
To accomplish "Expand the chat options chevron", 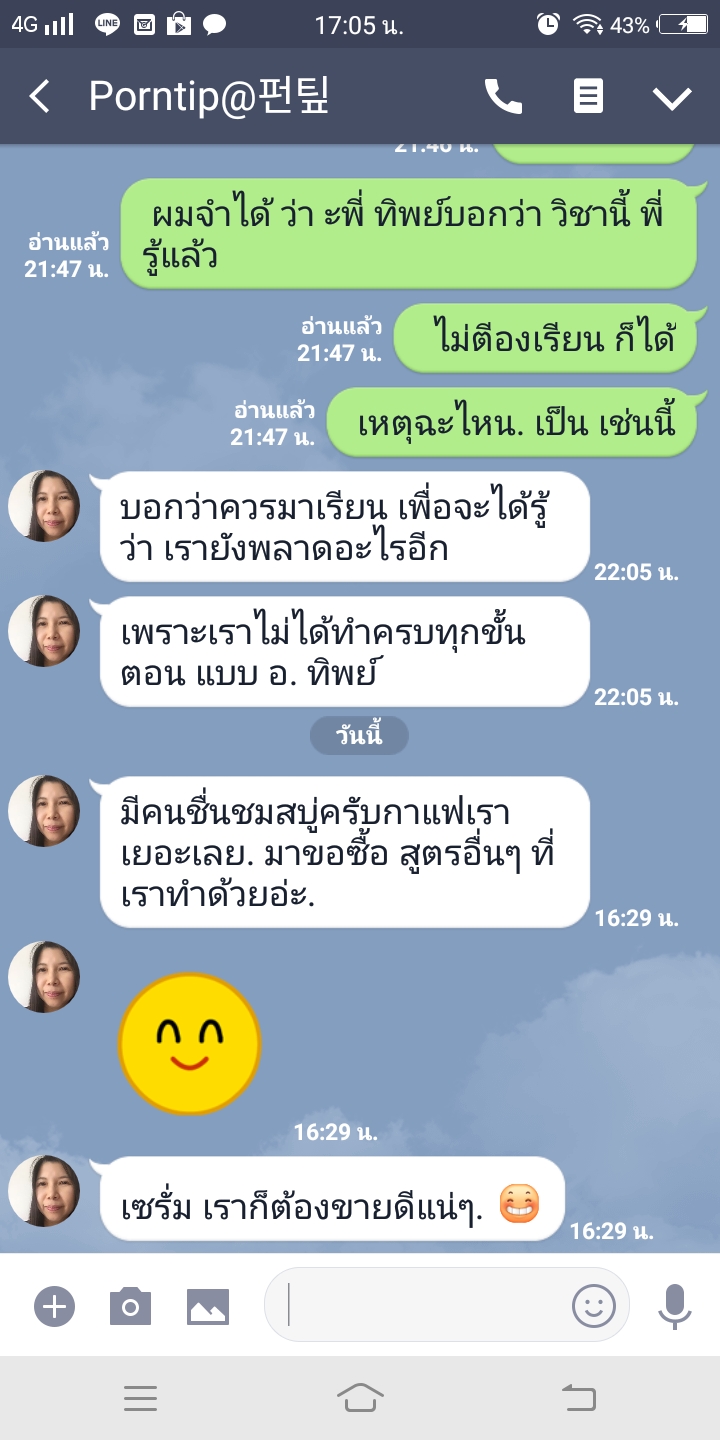I will point(671,97).
